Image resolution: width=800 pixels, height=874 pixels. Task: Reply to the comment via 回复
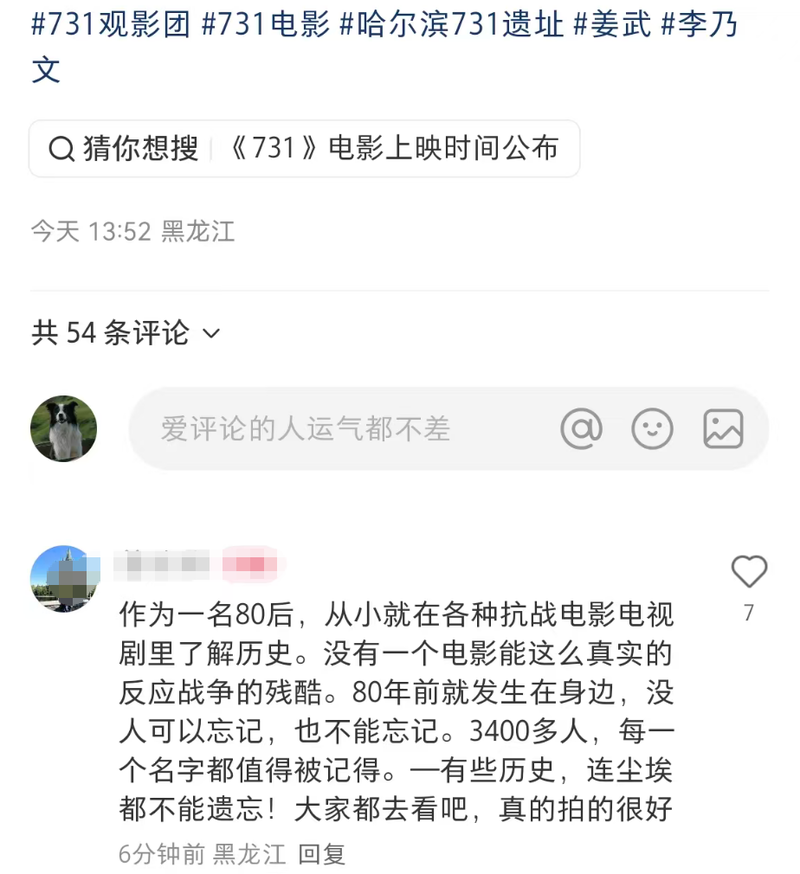point(322,853)
